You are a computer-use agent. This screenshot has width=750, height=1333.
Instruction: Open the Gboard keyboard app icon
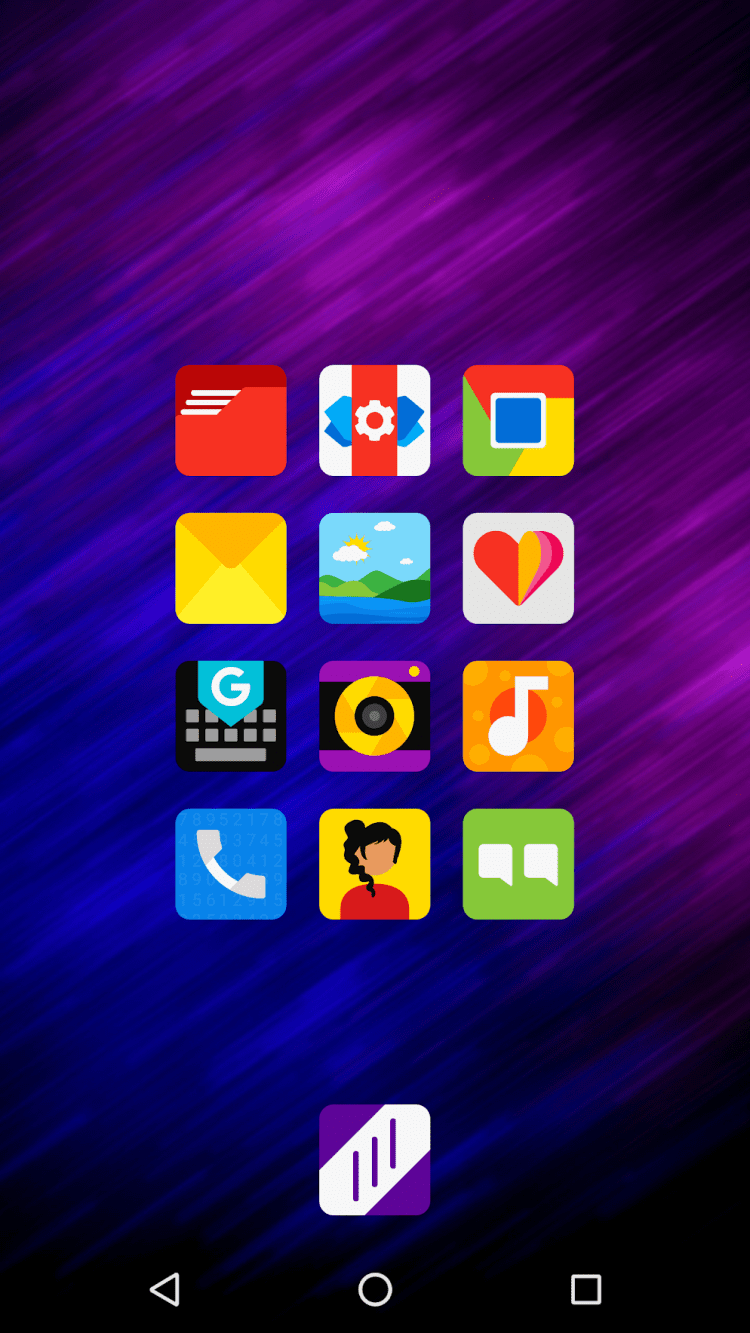[231, 716]
